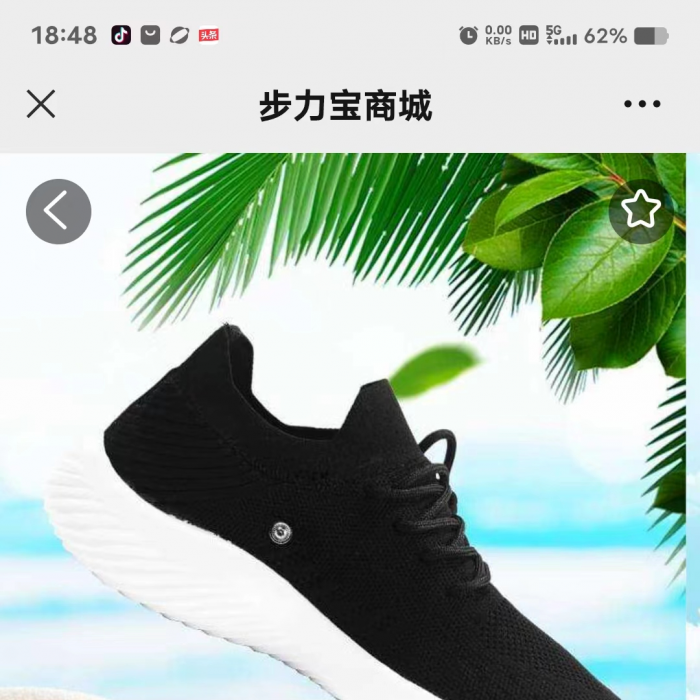Close the 步力宝商城 page
This screenshot has height=700, width=700.
[41, 104]
